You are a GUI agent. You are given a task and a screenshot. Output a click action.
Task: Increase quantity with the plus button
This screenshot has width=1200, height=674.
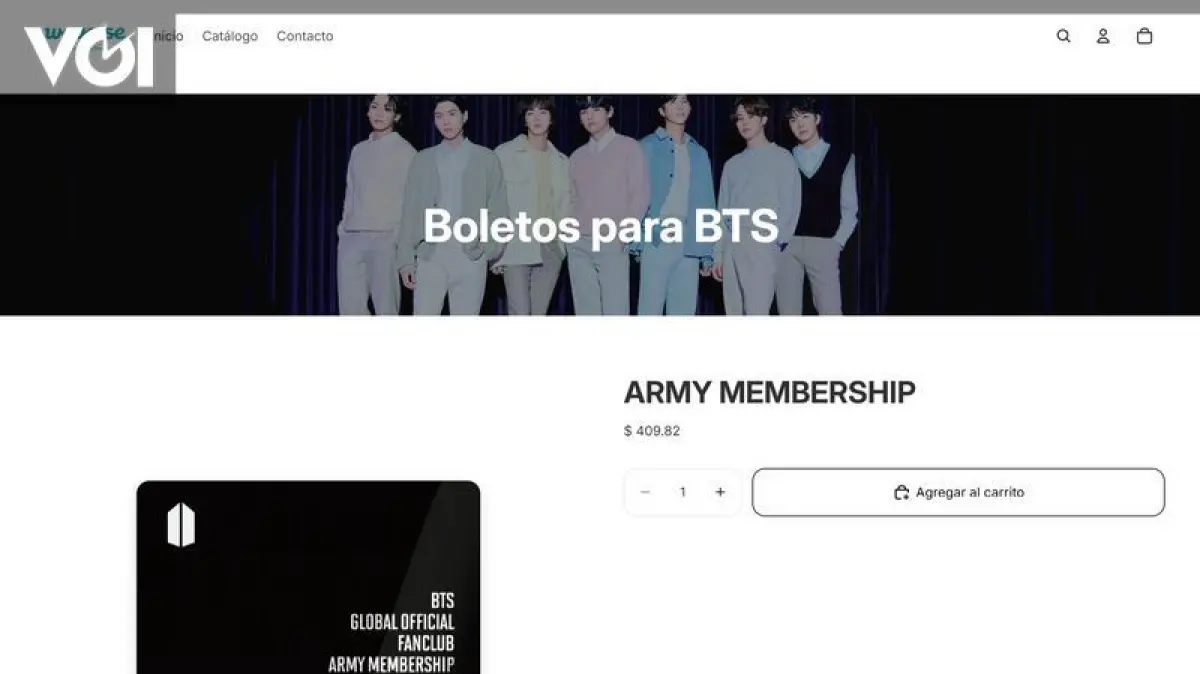(x=720, y=492)
